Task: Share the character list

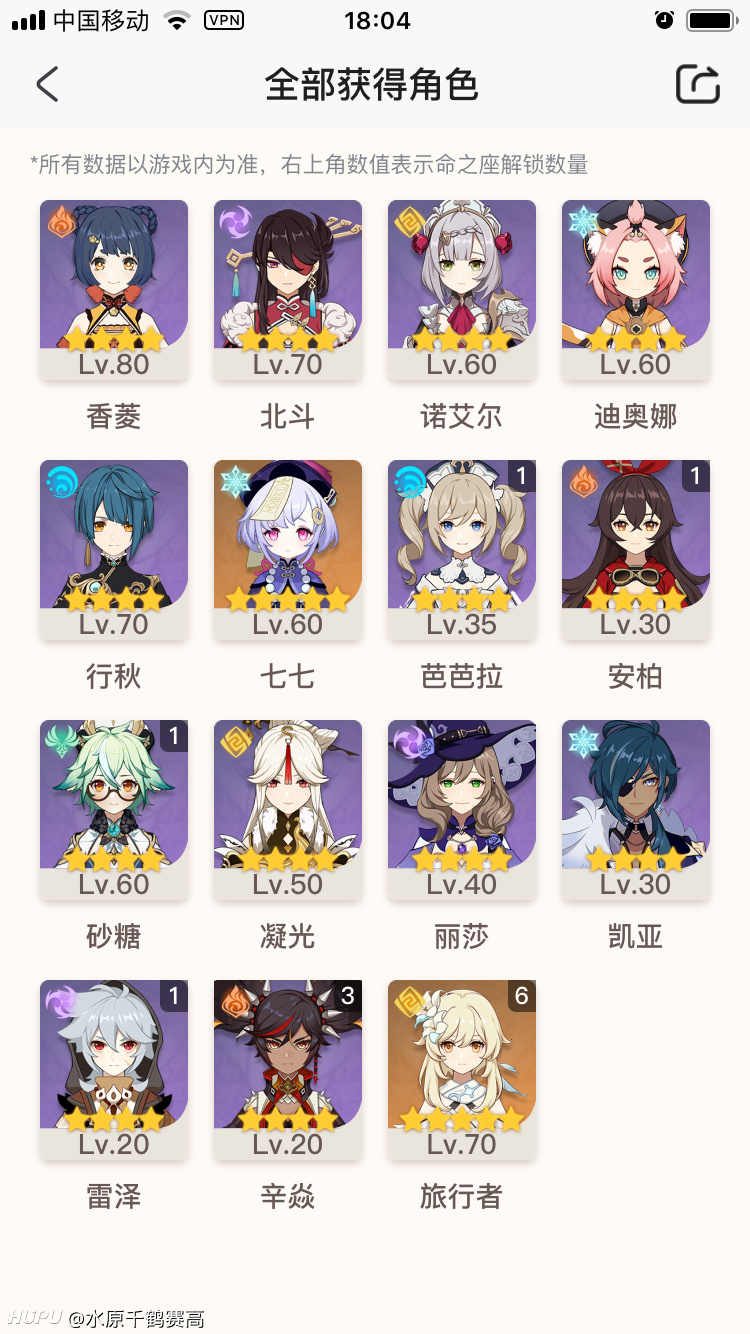Action: point(698,85)
